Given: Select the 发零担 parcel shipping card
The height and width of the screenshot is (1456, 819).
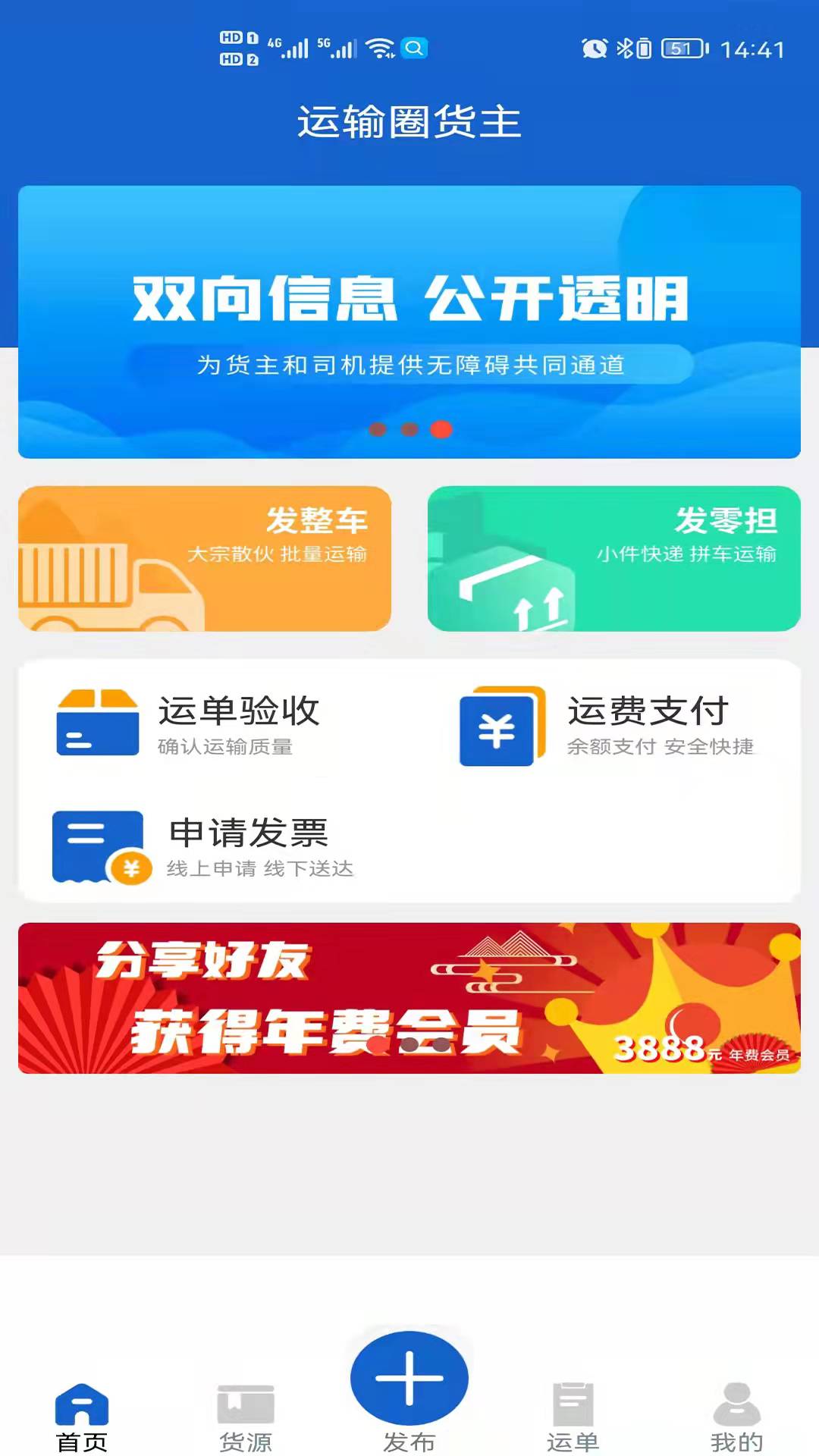Looking at the screenshot, I should pos(614,559).
